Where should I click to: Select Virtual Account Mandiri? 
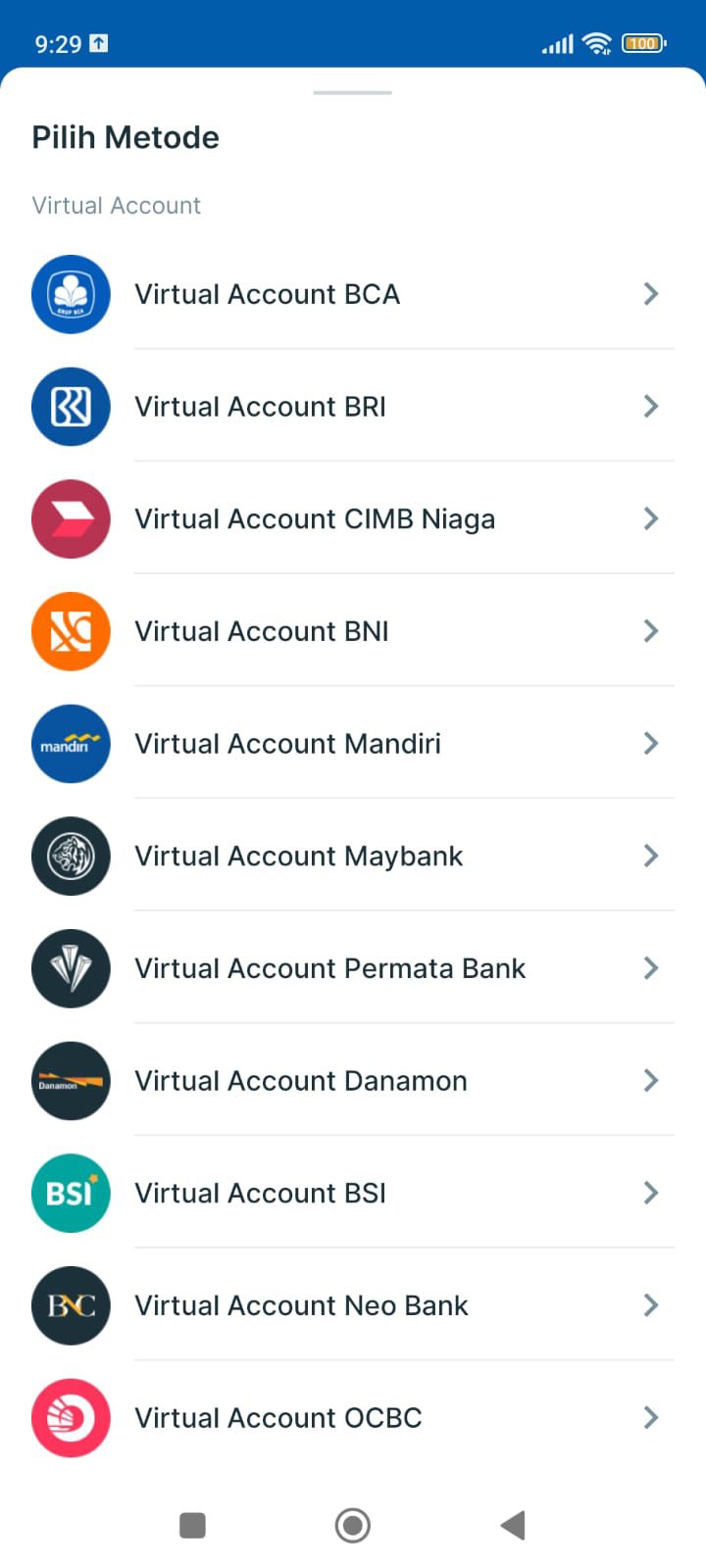pos(353,744)
